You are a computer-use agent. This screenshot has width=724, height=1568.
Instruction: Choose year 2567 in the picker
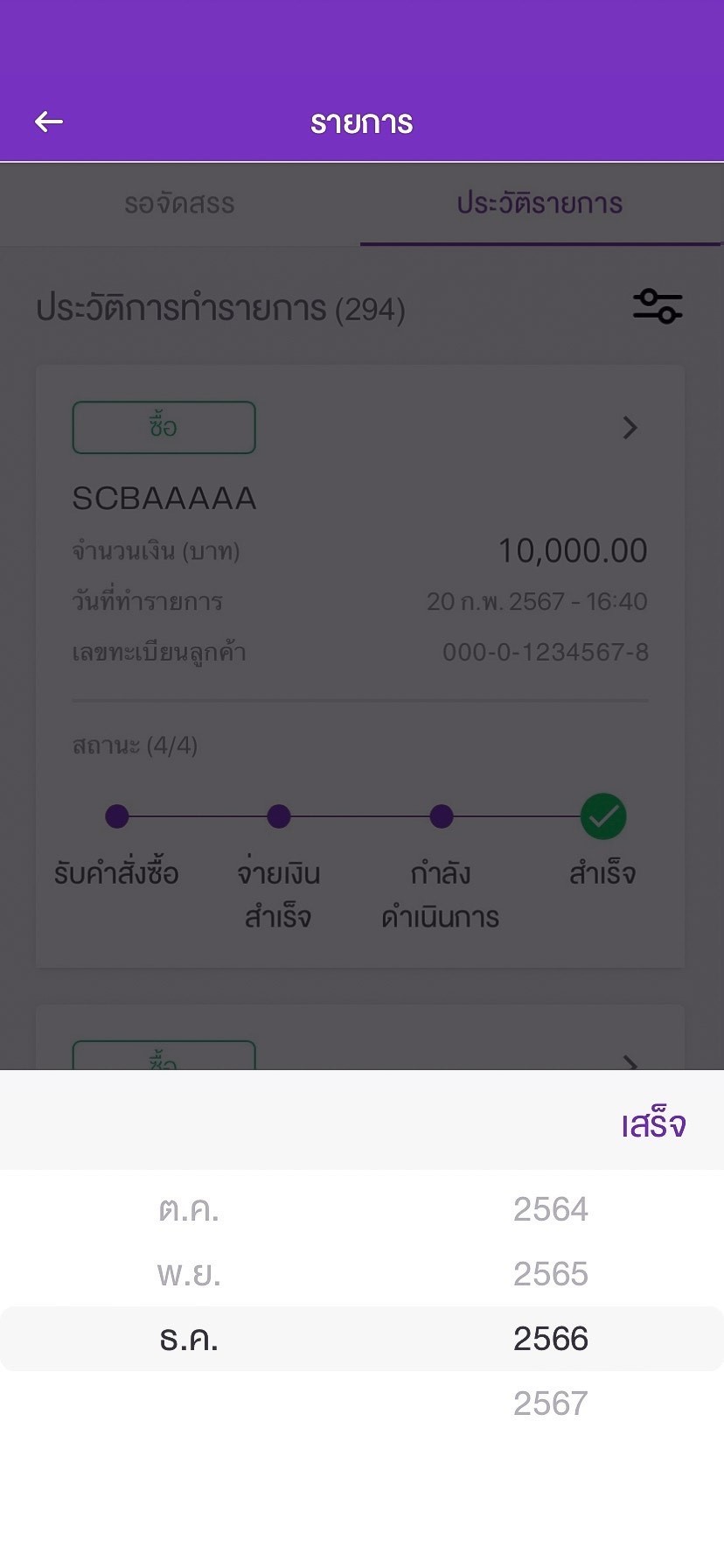tap(551, 1403)
